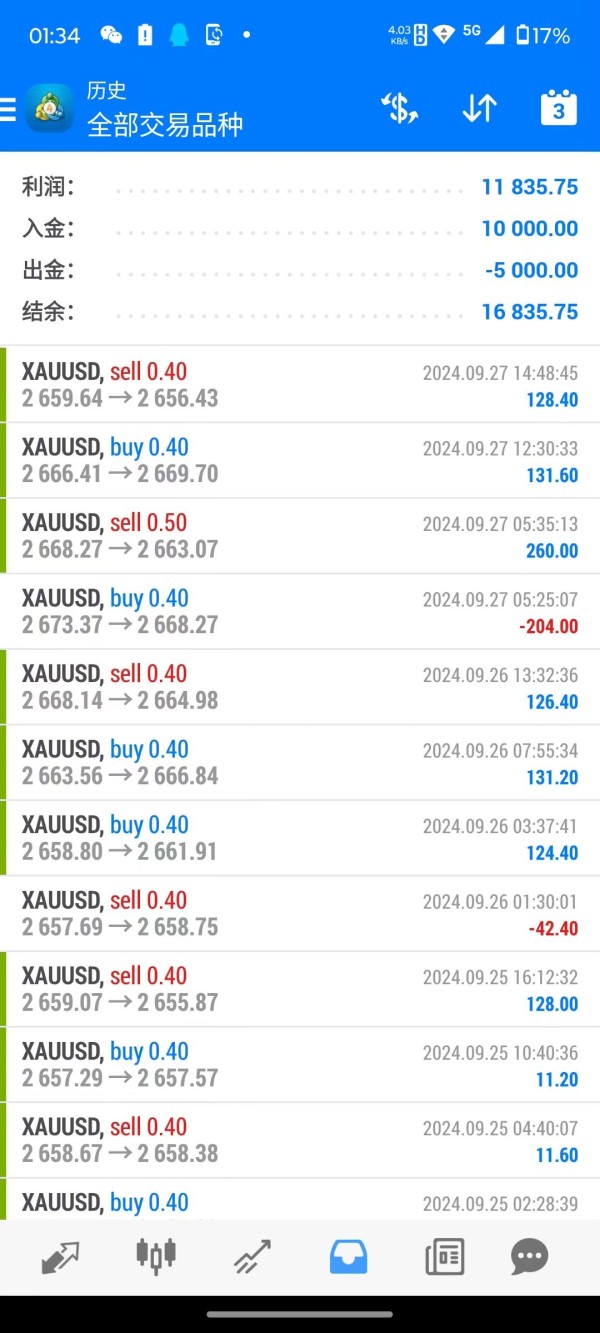Open the sell 0.50 trade with 260.00 profit
Screen dimensions: 600x1333
pyautogui.click(x=300, y=536)
